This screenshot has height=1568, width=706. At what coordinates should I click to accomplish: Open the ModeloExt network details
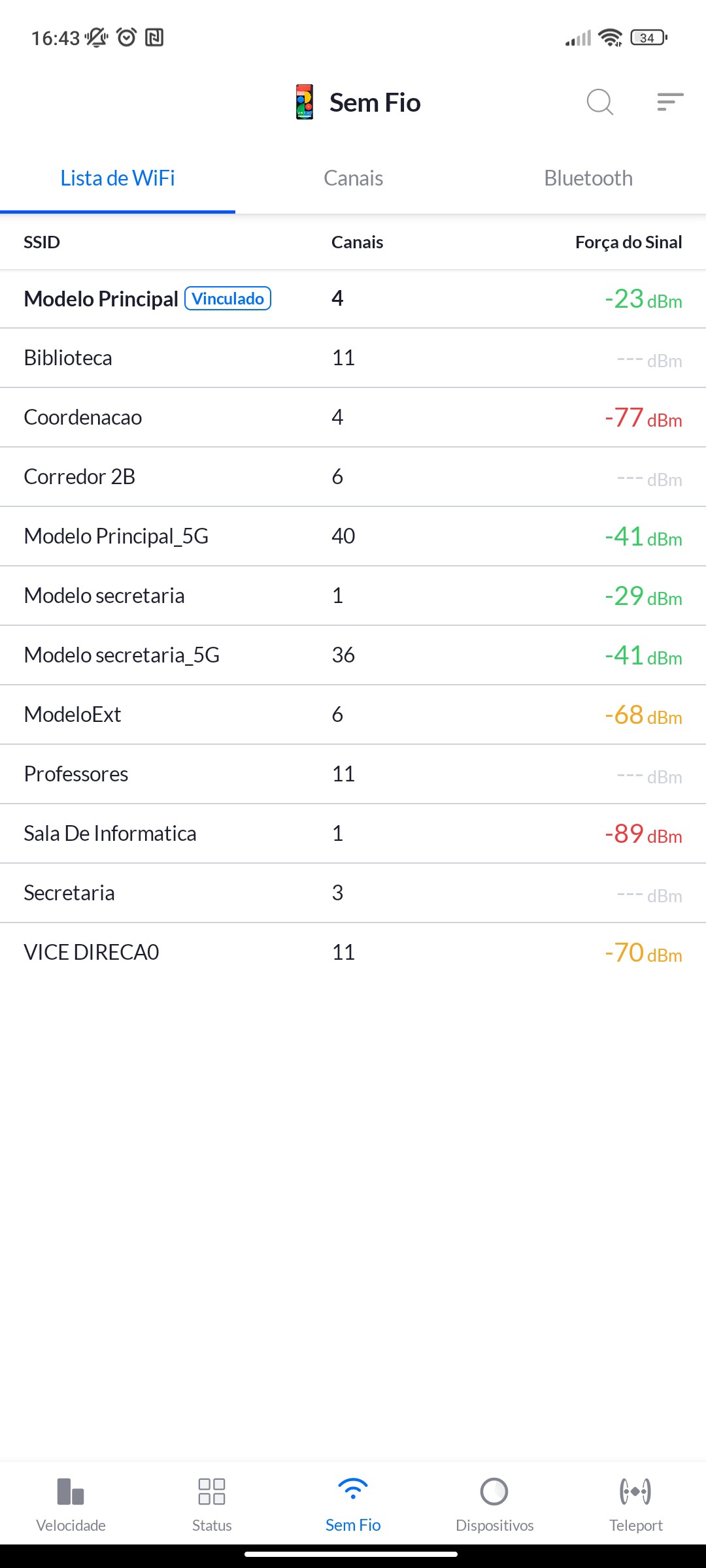(x=353, y=715)
